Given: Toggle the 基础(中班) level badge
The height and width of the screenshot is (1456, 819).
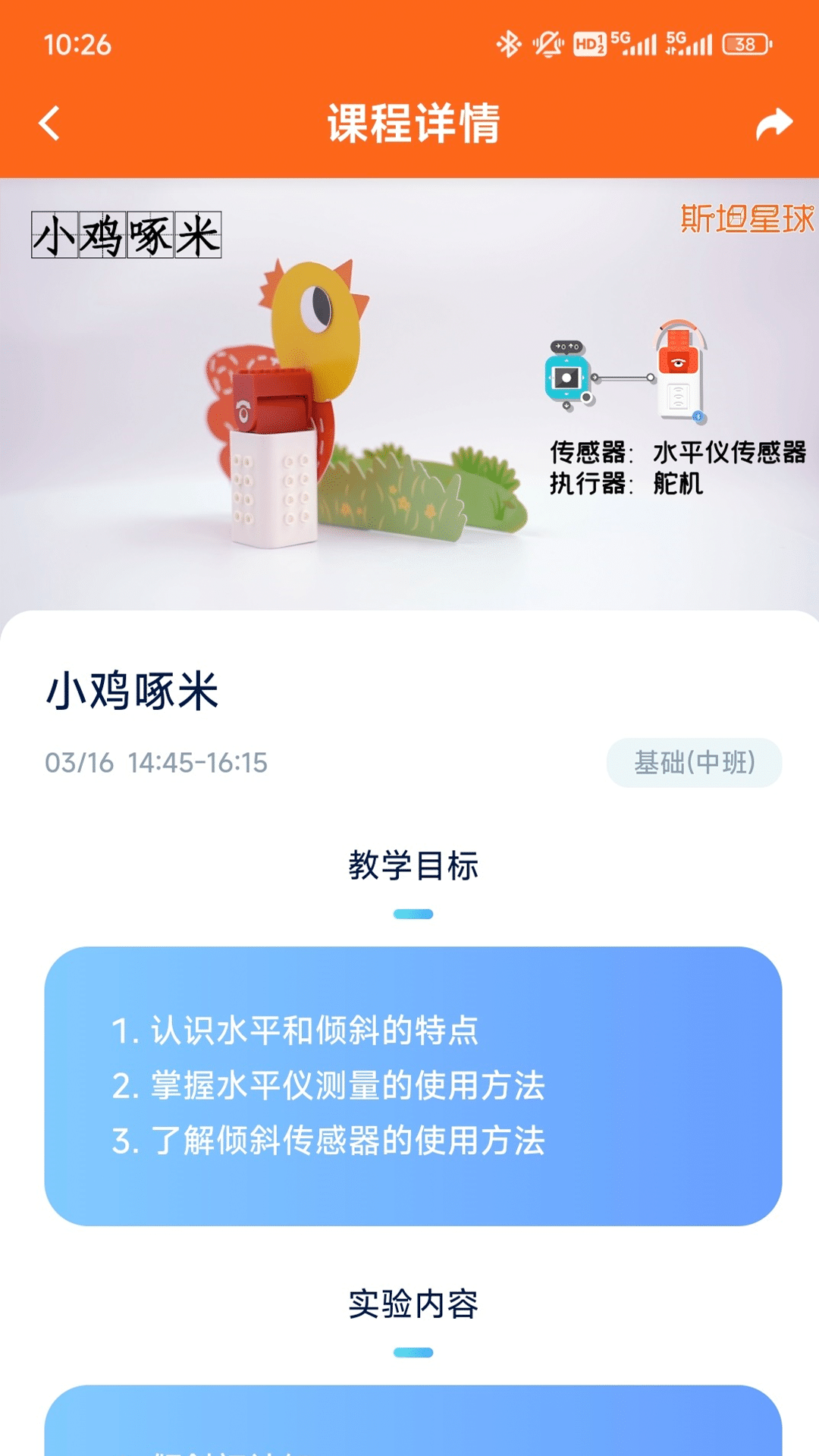Looking at the screenshot, I should (x=694, y=764).
